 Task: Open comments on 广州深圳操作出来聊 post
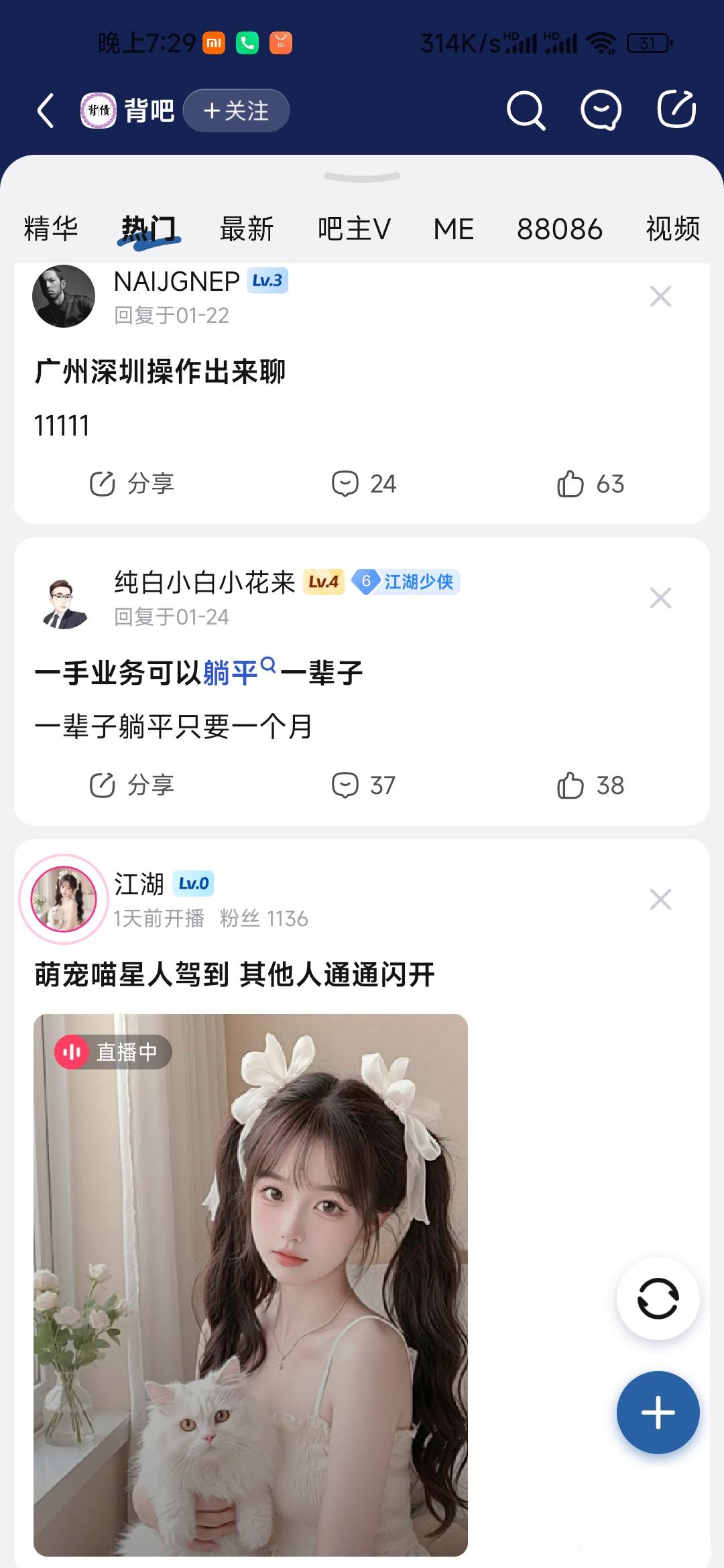[364, 484]
